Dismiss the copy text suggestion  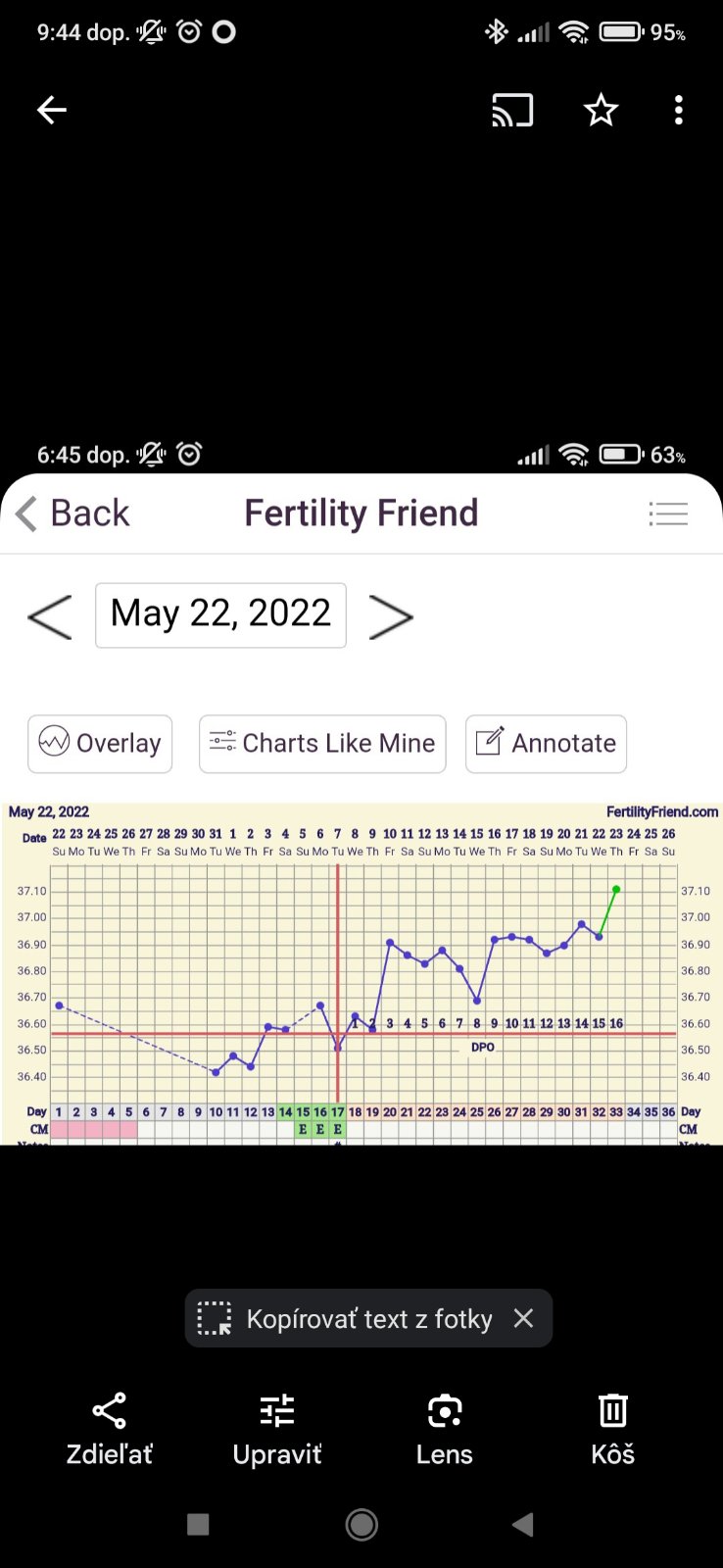click(x=524, y=1319)
